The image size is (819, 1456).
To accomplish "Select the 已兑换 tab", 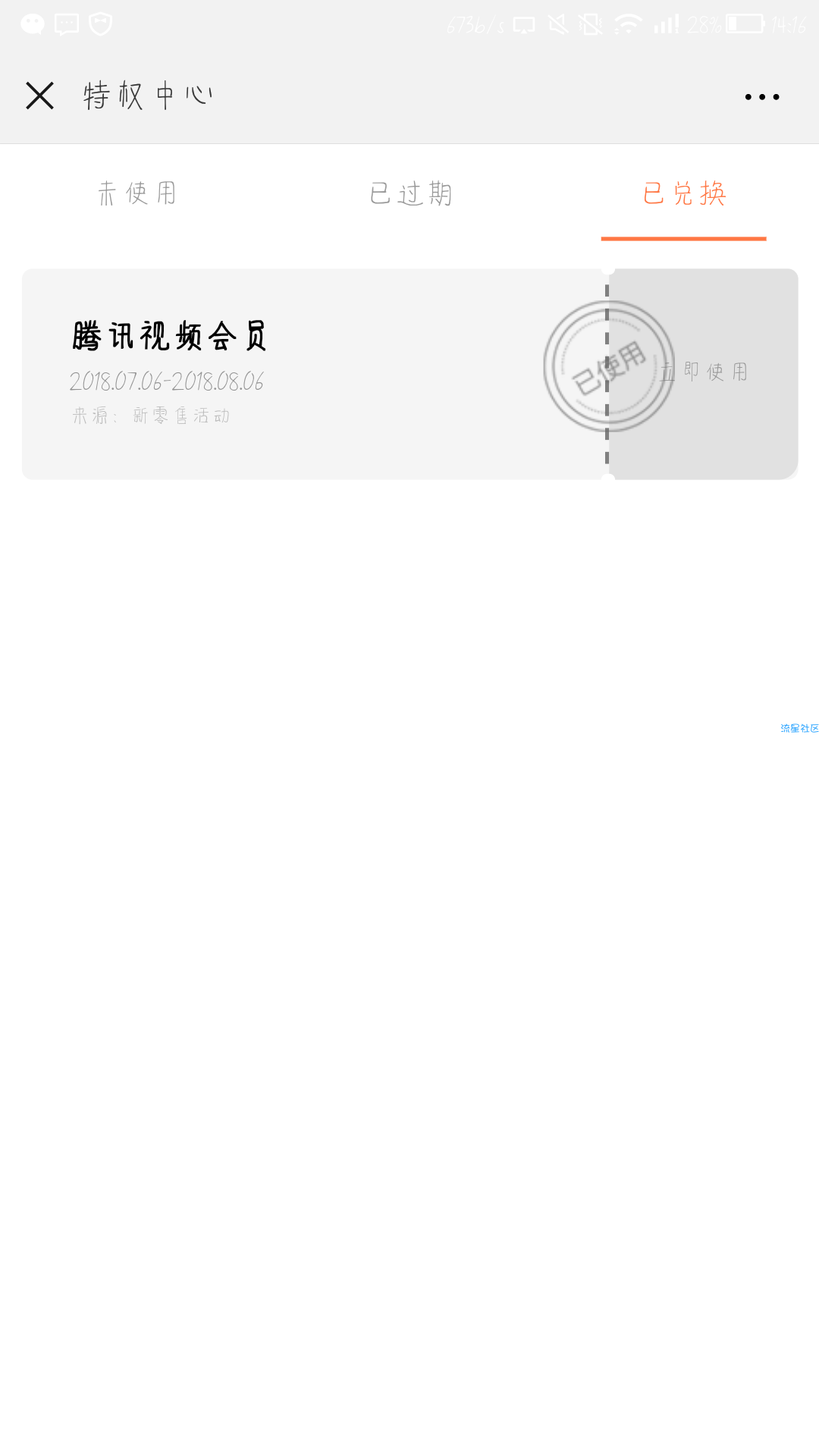I will (x=684, y=194).
